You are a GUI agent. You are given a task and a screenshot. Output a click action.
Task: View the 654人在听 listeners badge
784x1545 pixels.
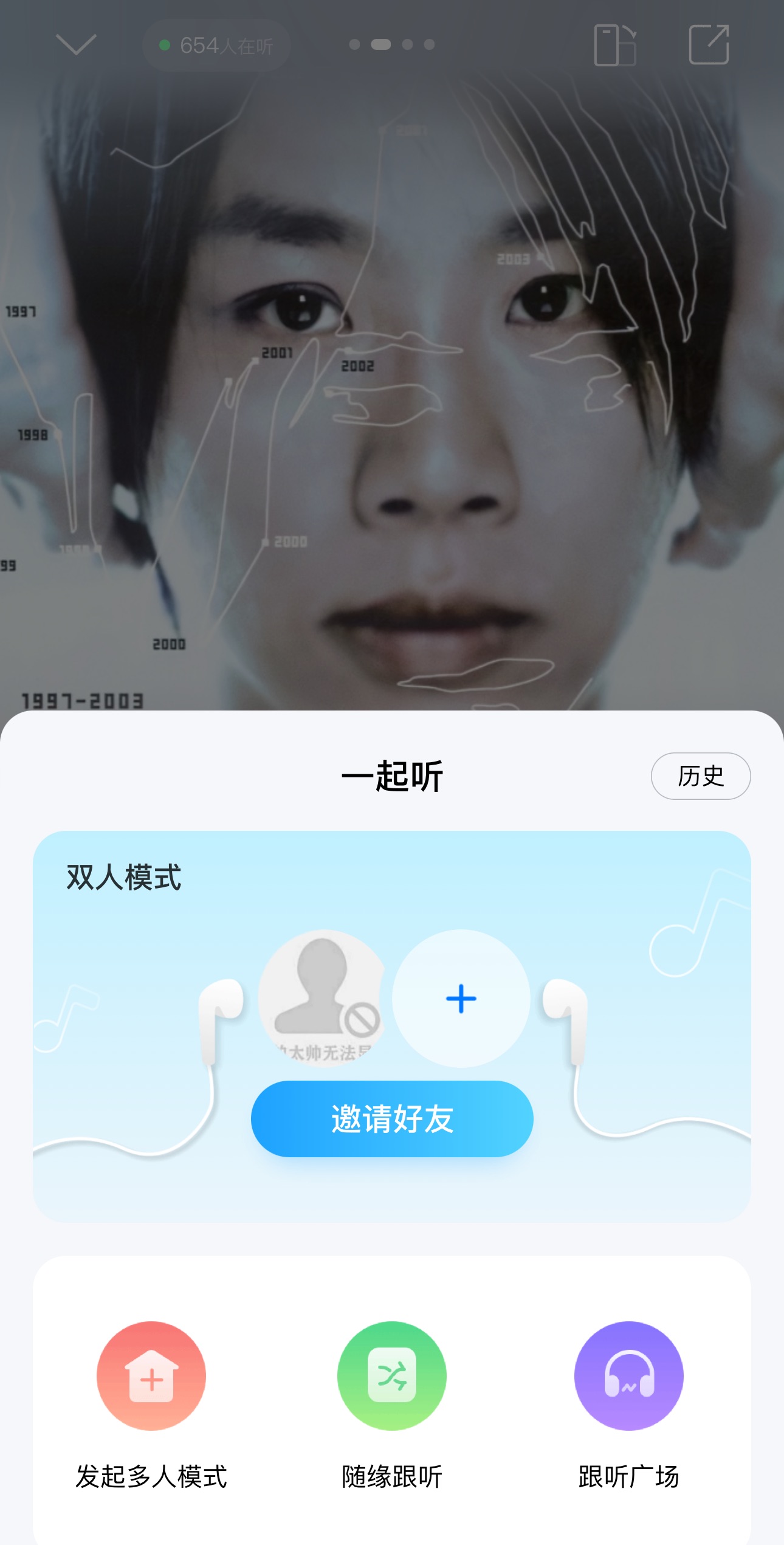point(216,46)
